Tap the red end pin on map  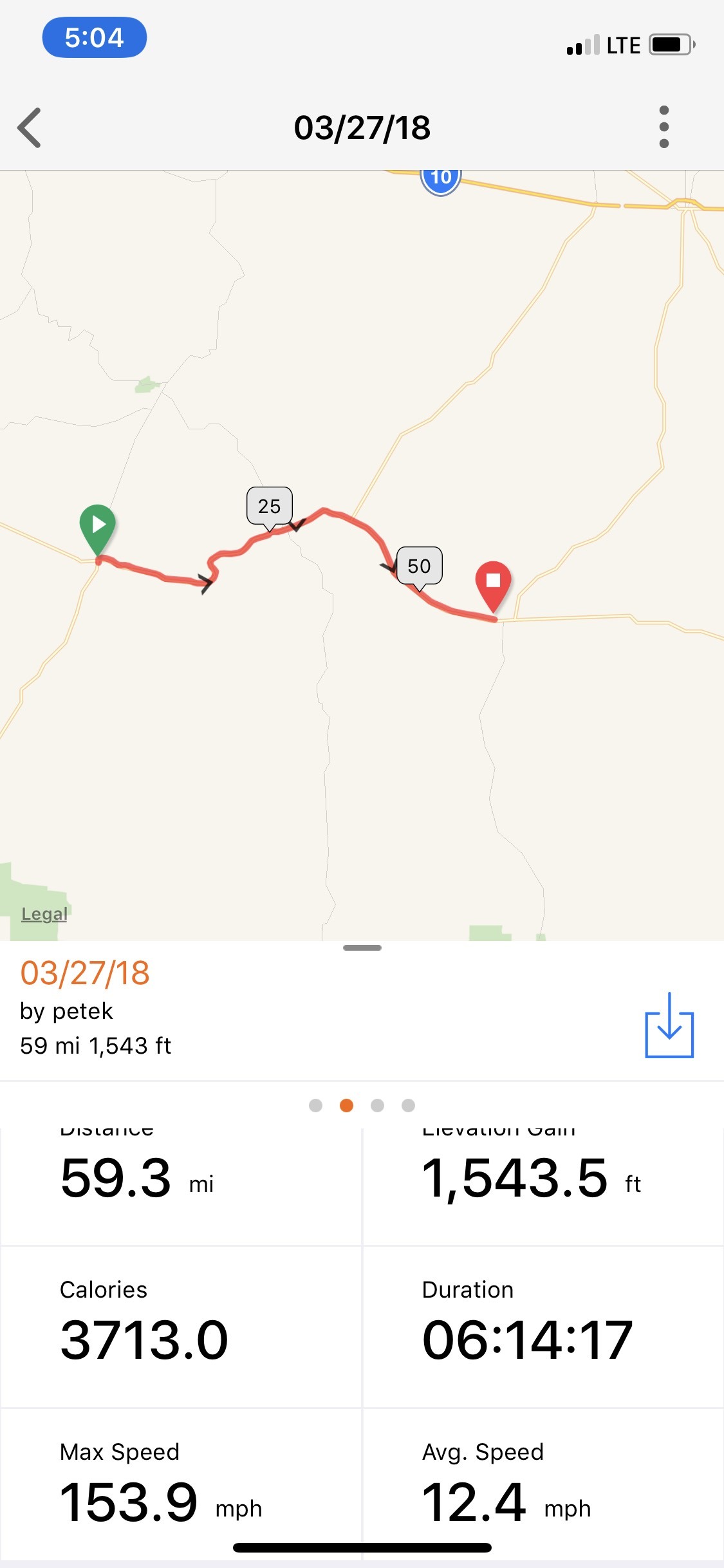pos(493,584)
